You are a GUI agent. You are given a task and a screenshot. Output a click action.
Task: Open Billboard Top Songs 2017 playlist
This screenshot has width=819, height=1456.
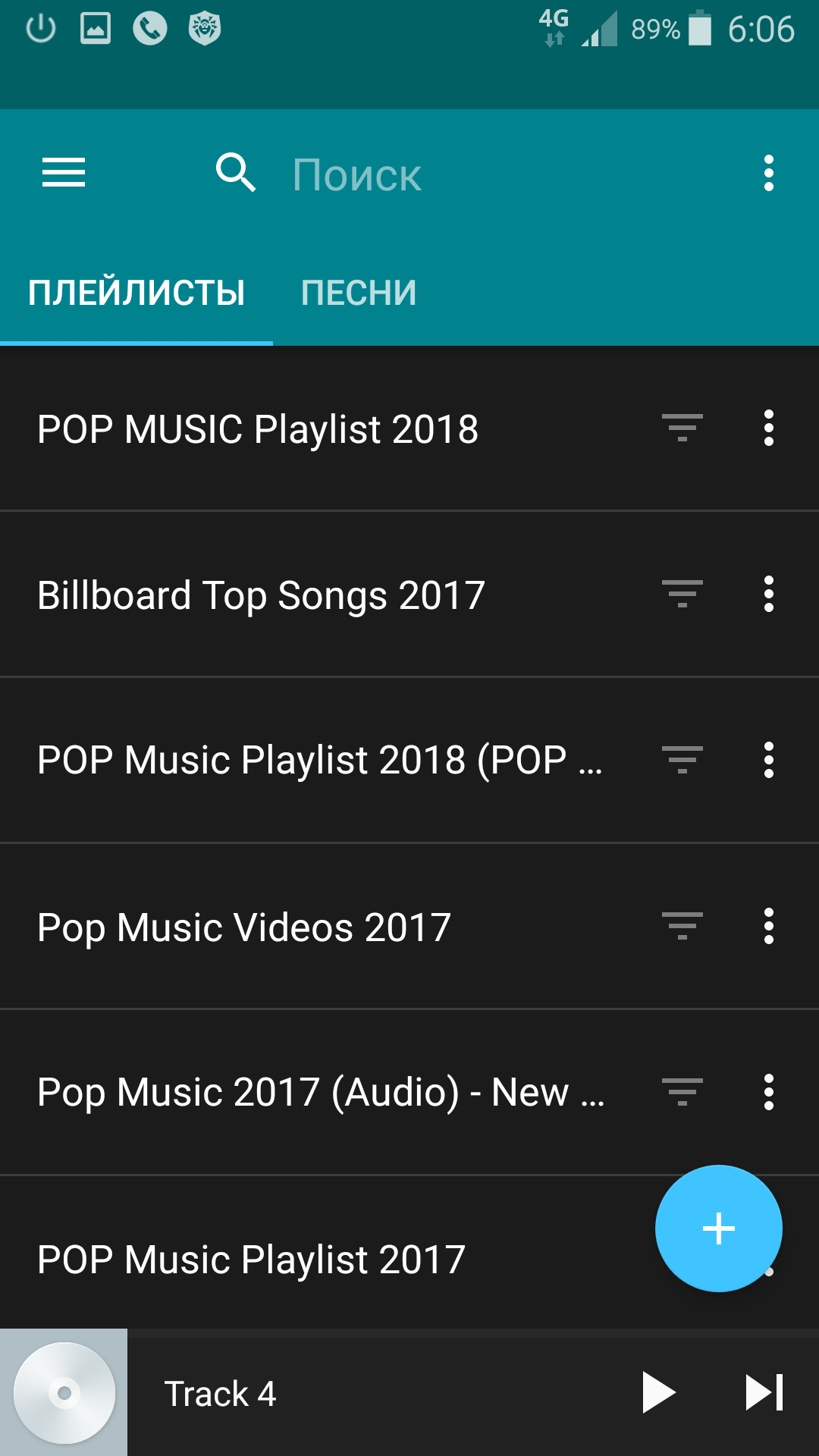click(261, 595)
